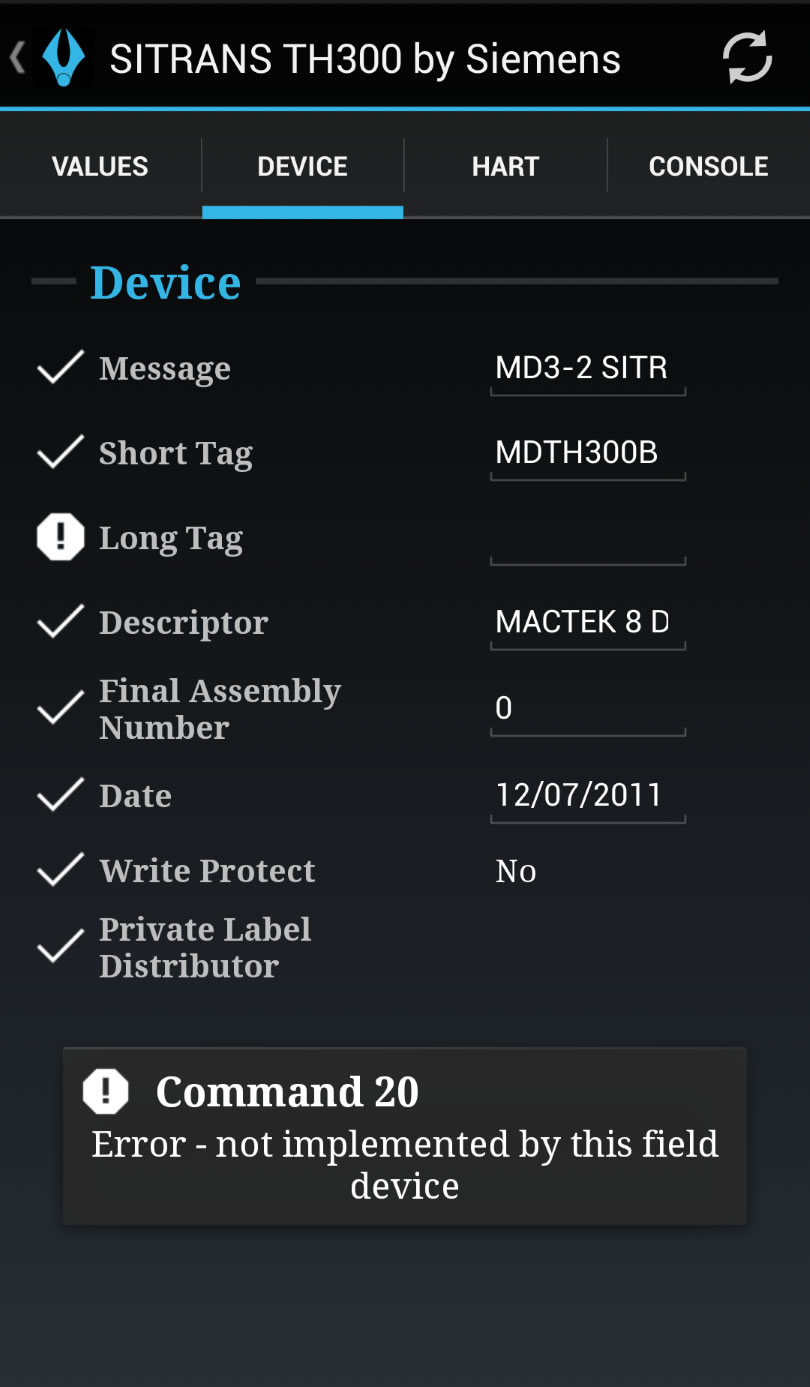
Task: Edit the Date field
Action: click(587, 796)
